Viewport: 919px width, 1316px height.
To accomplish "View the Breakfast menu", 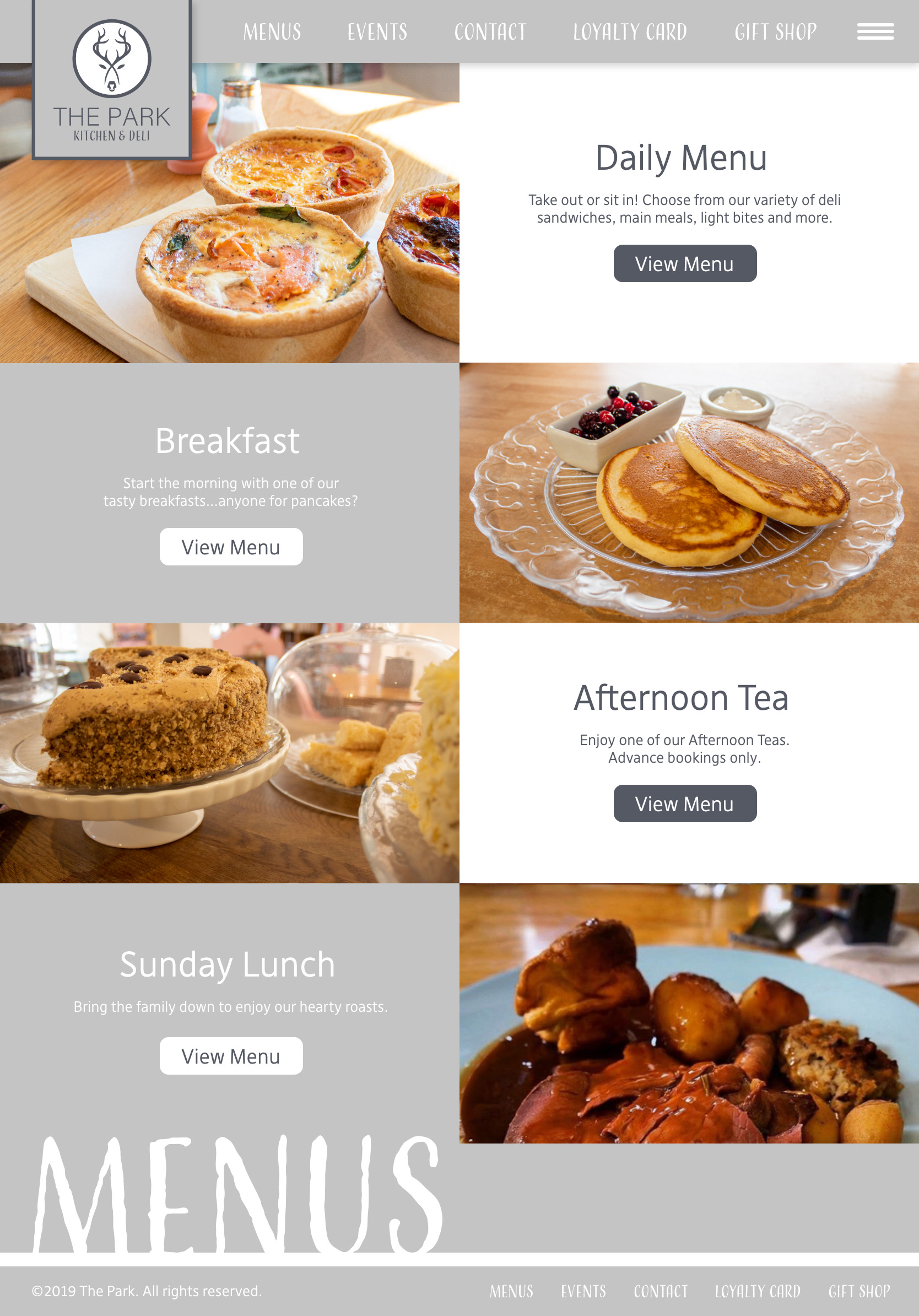I will (231, 547).
